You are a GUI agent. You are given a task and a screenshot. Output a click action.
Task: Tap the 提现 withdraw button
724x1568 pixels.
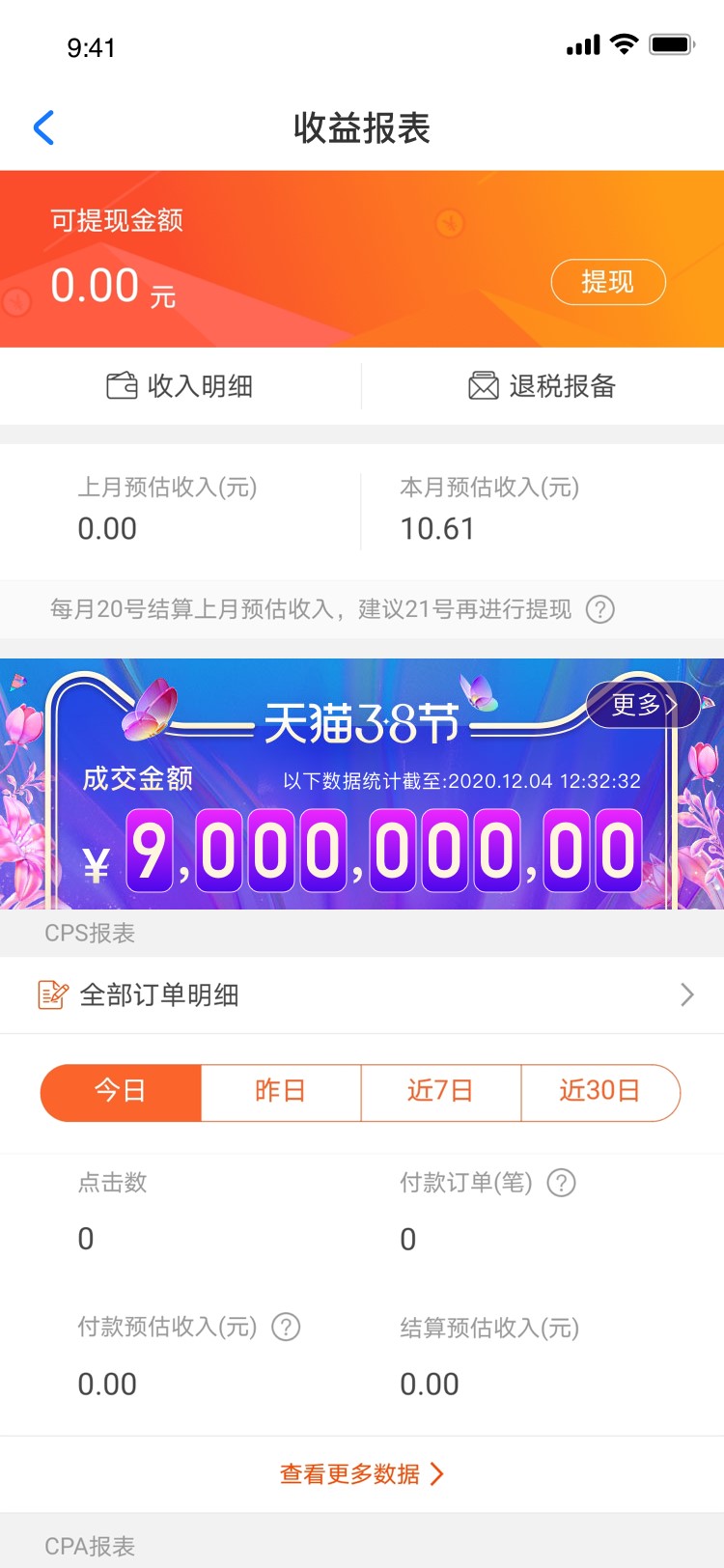coord(607,282)
